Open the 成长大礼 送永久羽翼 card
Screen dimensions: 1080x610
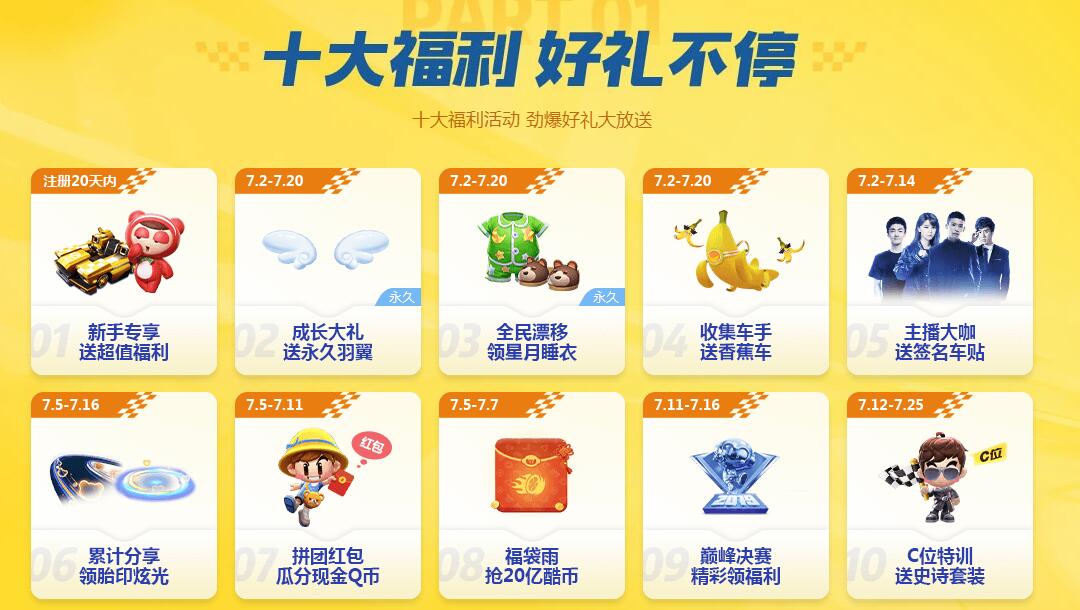328,272
